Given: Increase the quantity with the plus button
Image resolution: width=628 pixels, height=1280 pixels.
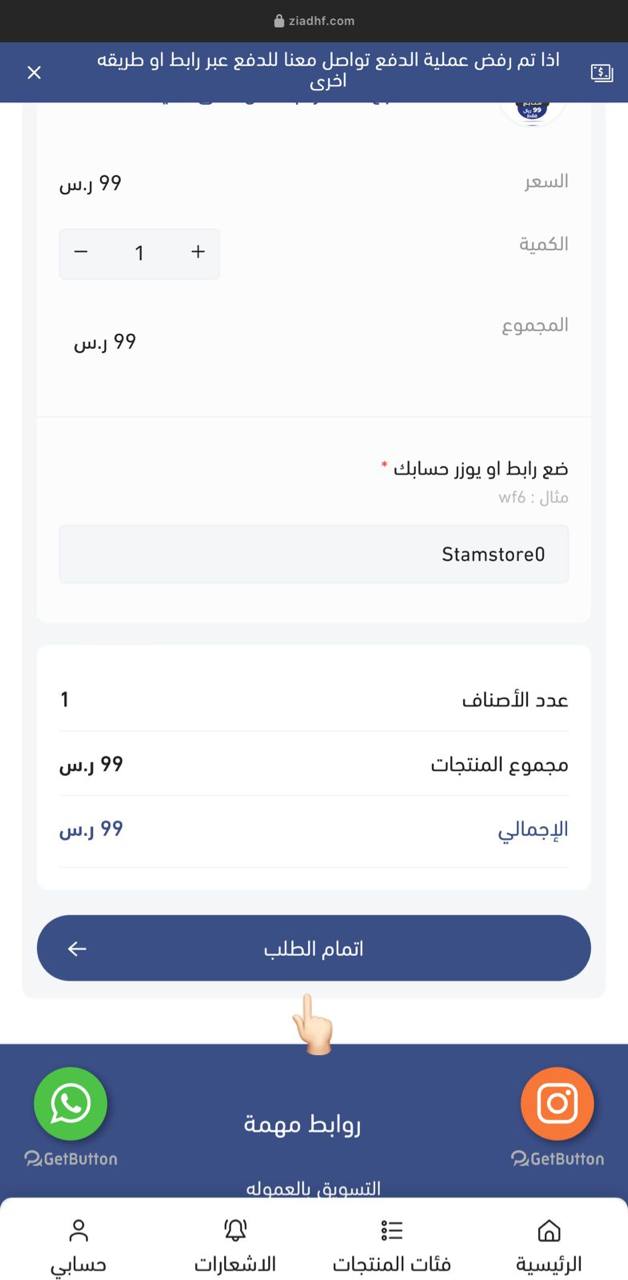Looking at the screenshot, I should coord(198,252).
